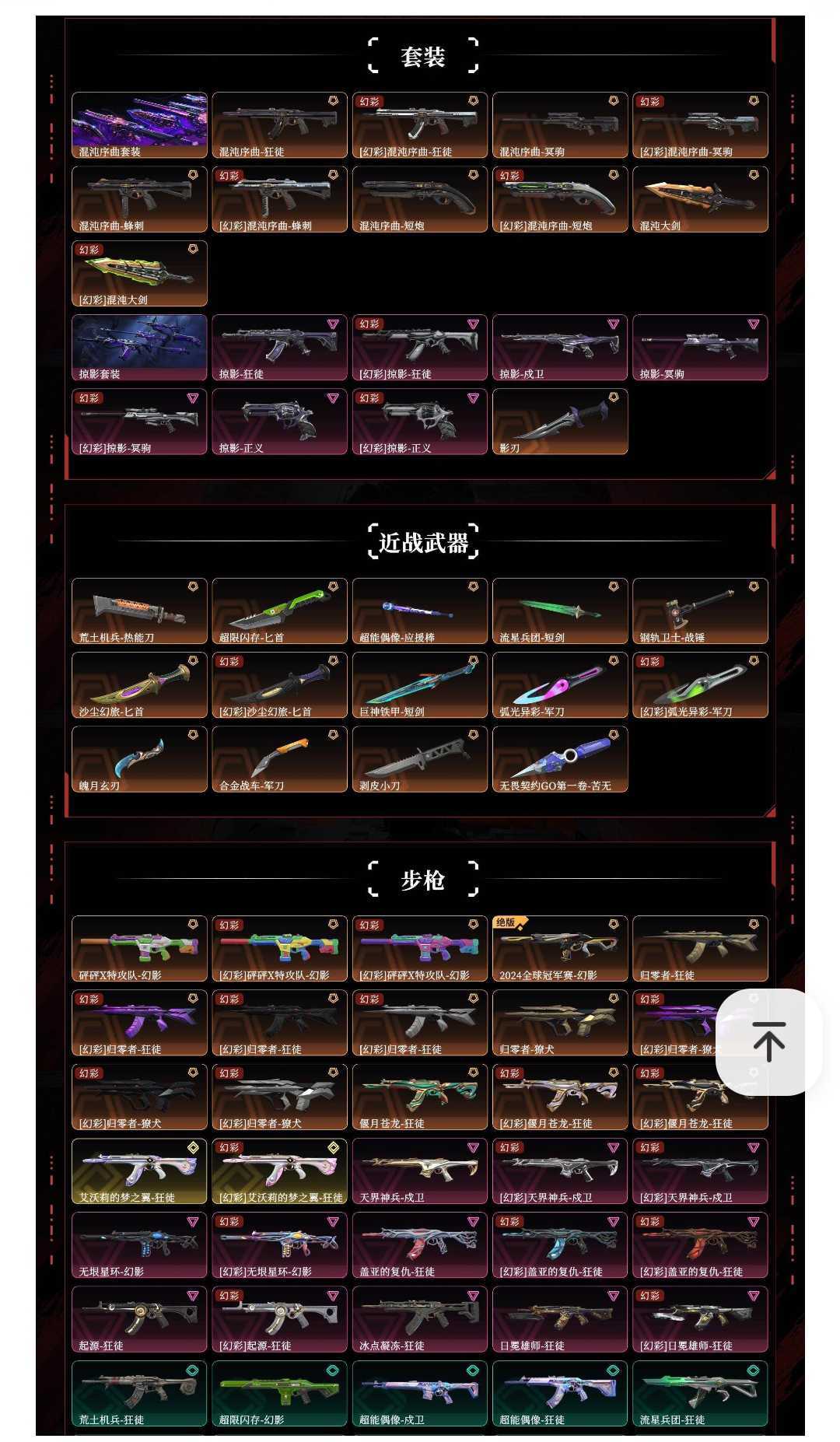View the 魄月玄刃 knife card
Screen dimensions: 840x1442
140,759
